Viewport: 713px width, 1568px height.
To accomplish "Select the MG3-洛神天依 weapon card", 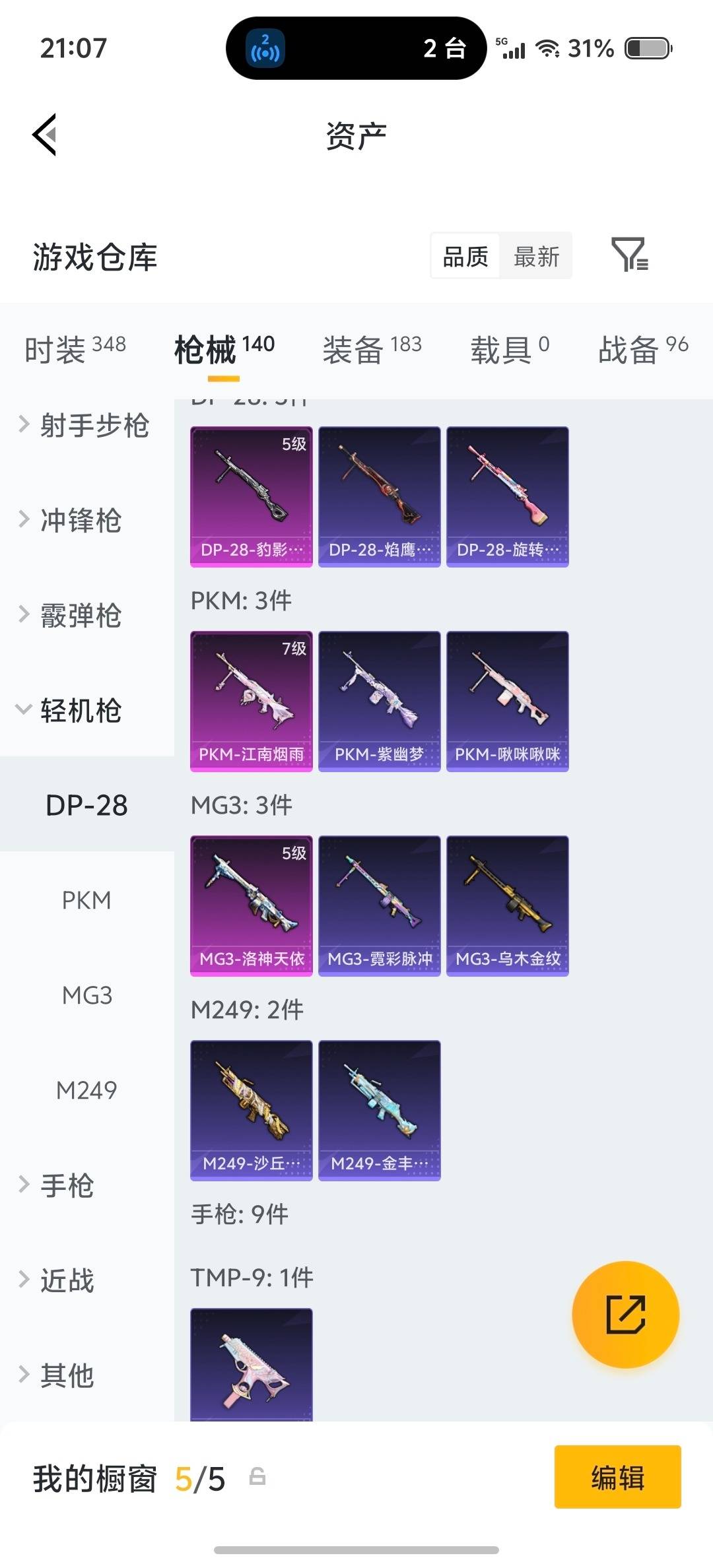I will coord(252,906).
